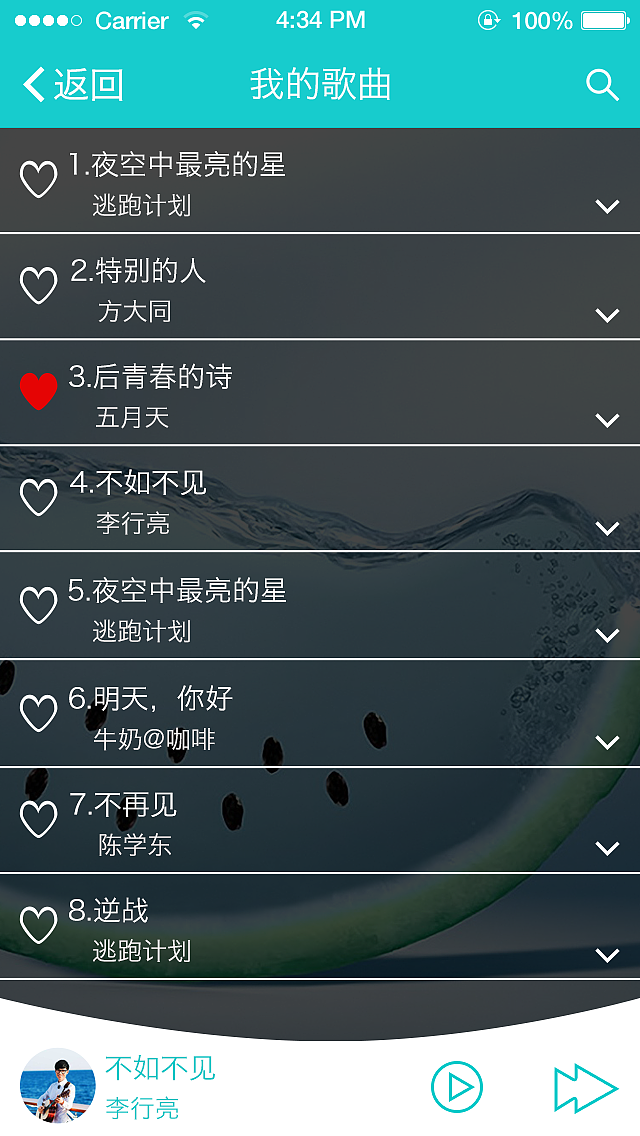Play song 7.不再见 by 陈学东
The image size is (640, 1136).
(x=126, y=805)
